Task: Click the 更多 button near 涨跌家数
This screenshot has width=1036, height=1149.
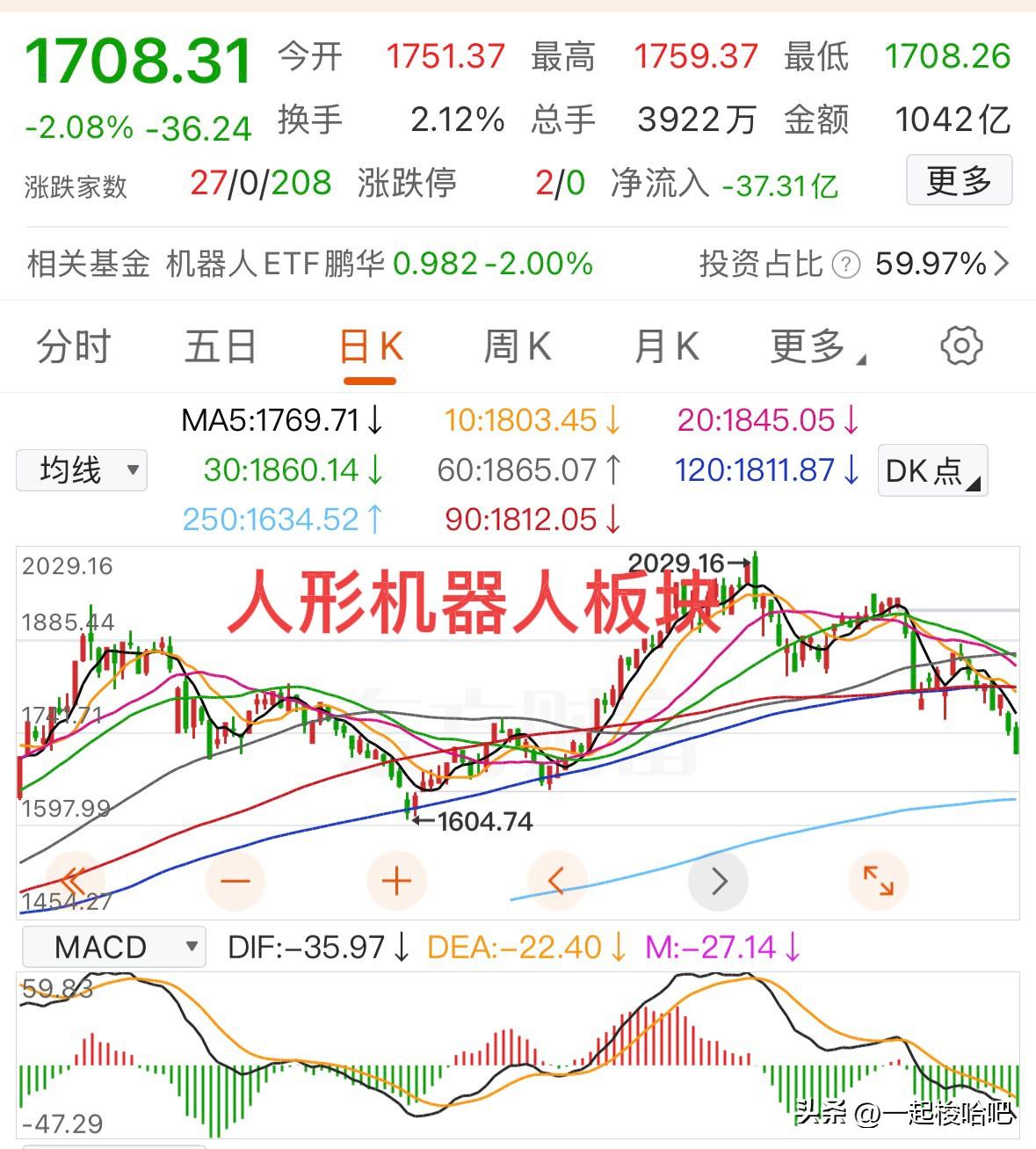Action: (959, 181)
